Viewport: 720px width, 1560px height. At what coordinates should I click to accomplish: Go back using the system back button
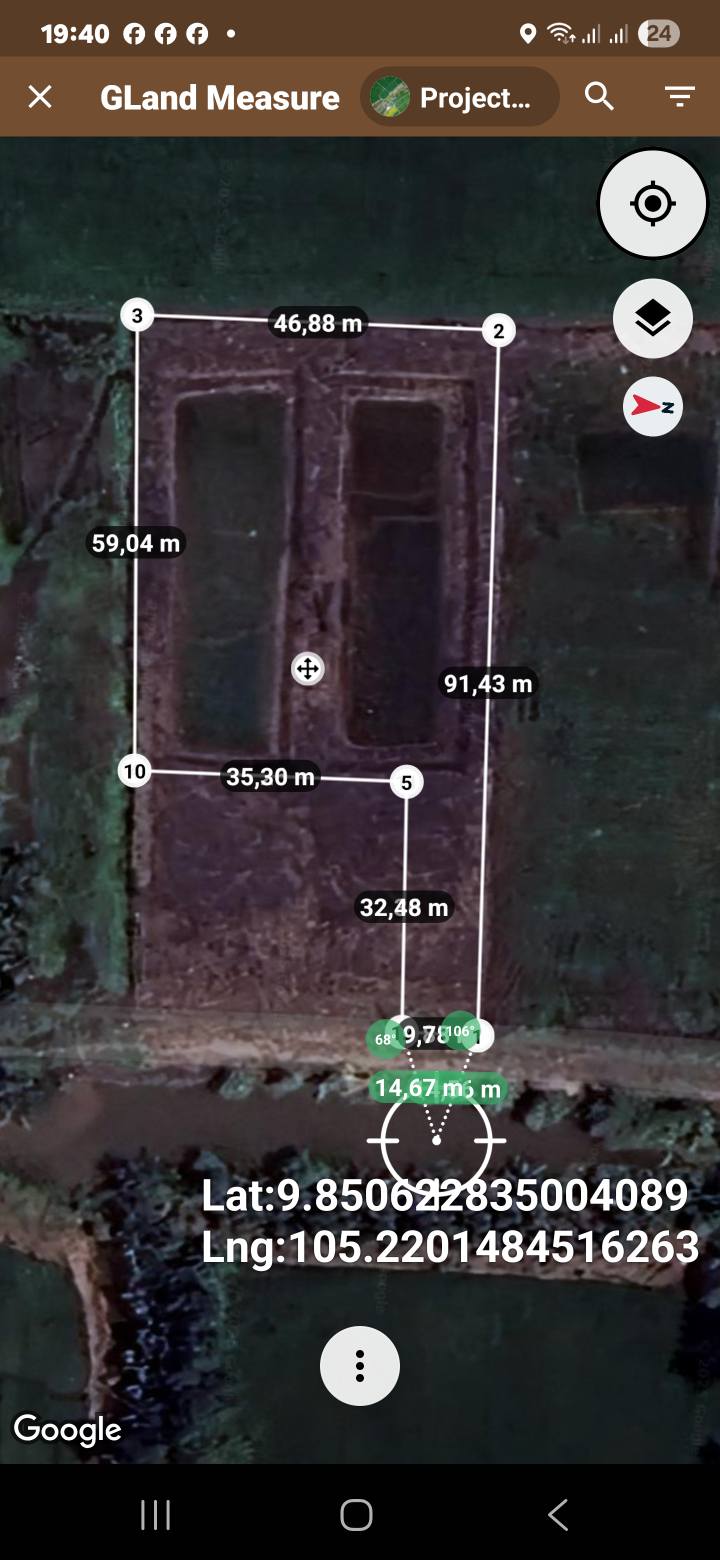(558, 1515)
